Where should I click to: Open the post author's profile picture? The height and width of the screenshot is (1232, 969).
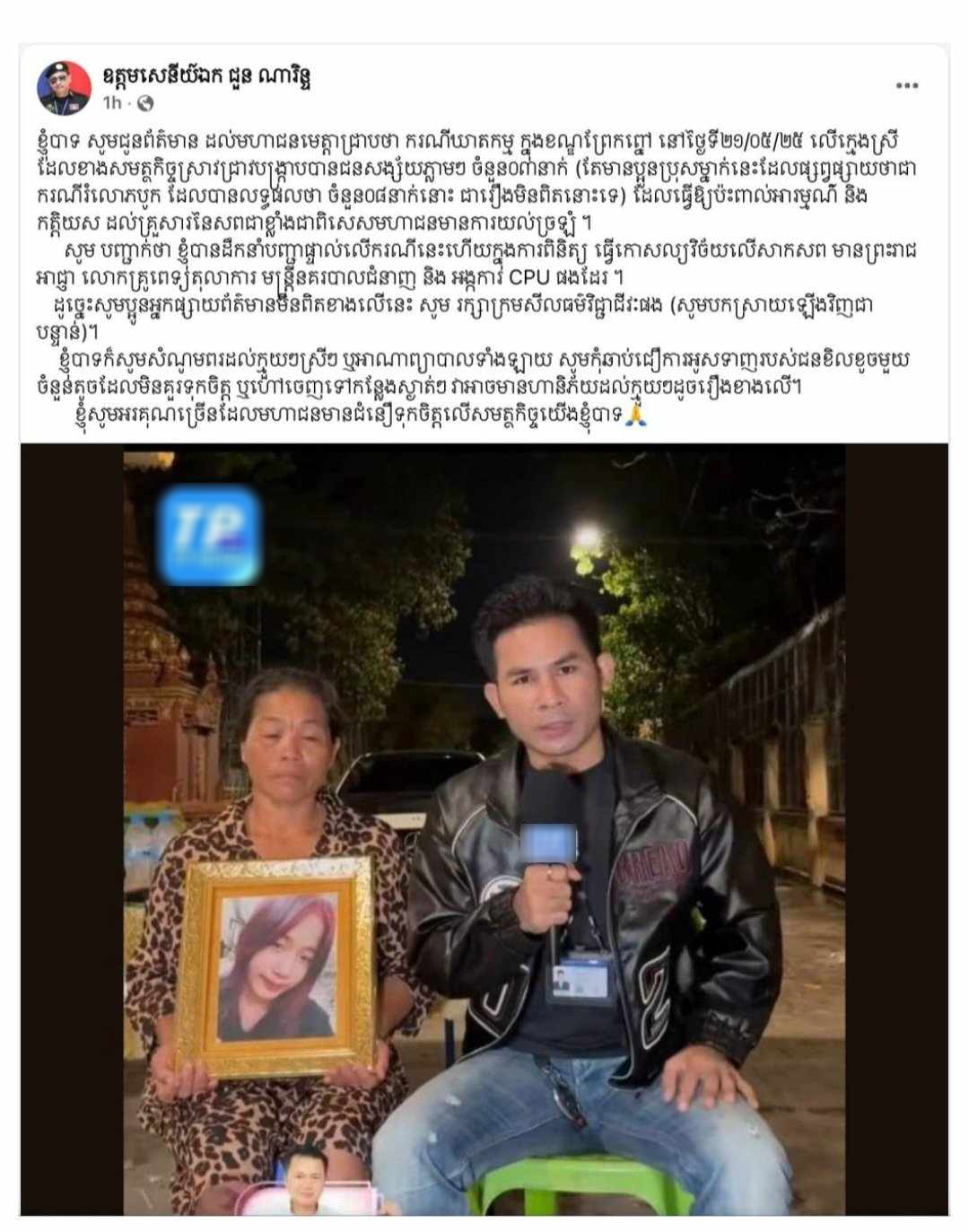tap(64, 89)
